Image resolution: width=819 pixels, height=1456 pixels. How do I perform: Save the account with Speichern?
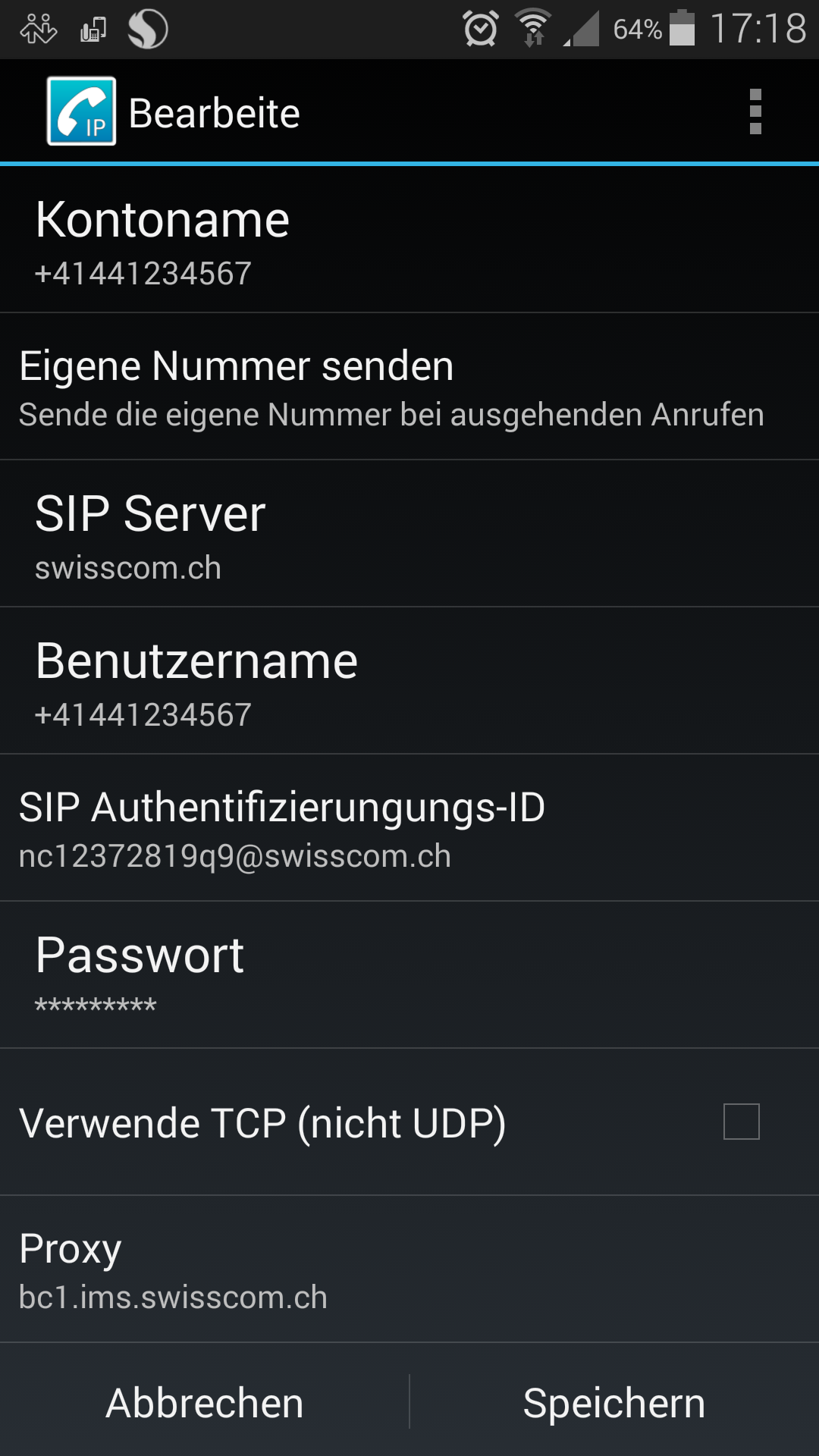614,1402
